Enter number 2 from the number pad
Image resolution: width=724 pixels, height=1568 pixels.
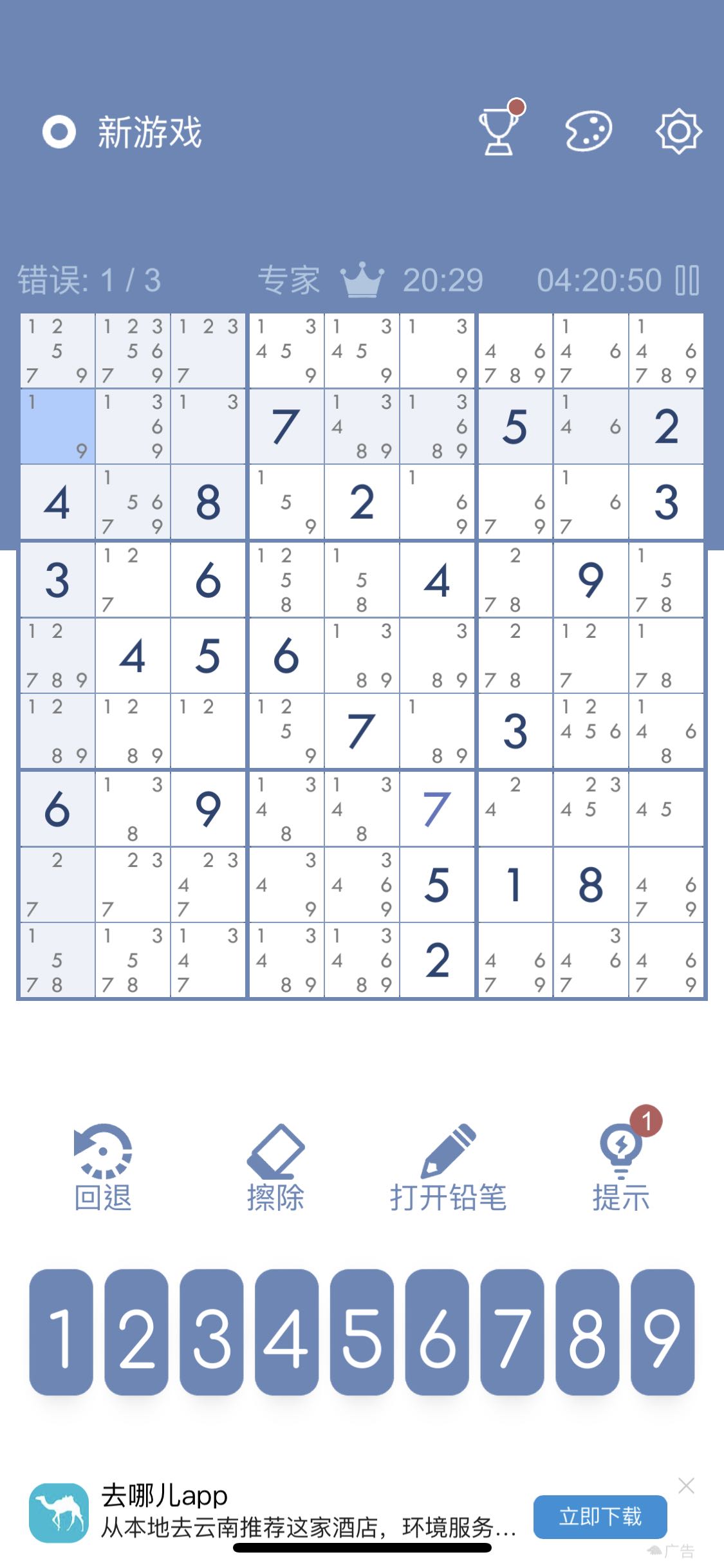tap(136, 1332)
